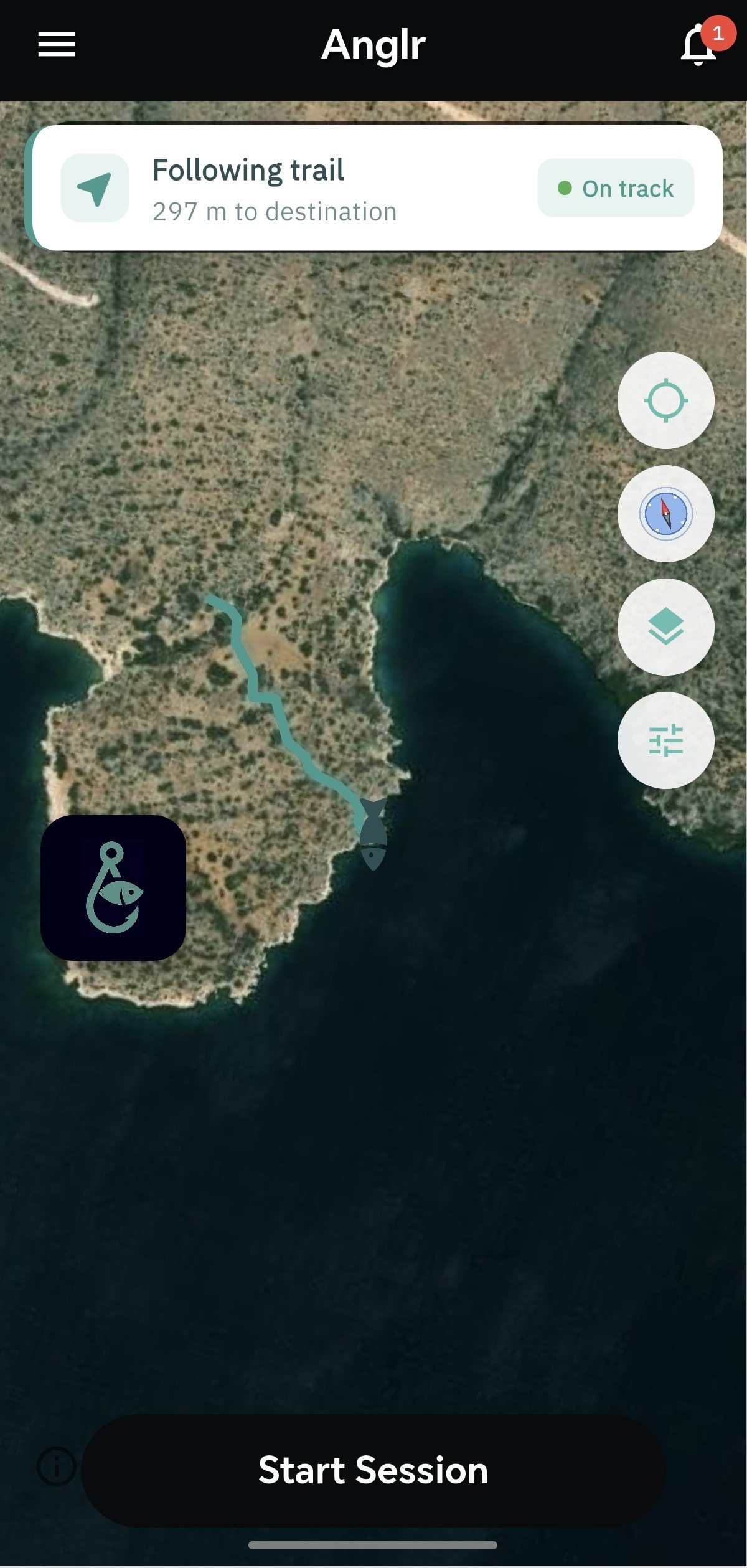The image size is (747, 1568).
Task: Select the fish marker at the trail end
Action: pos(374,834)
